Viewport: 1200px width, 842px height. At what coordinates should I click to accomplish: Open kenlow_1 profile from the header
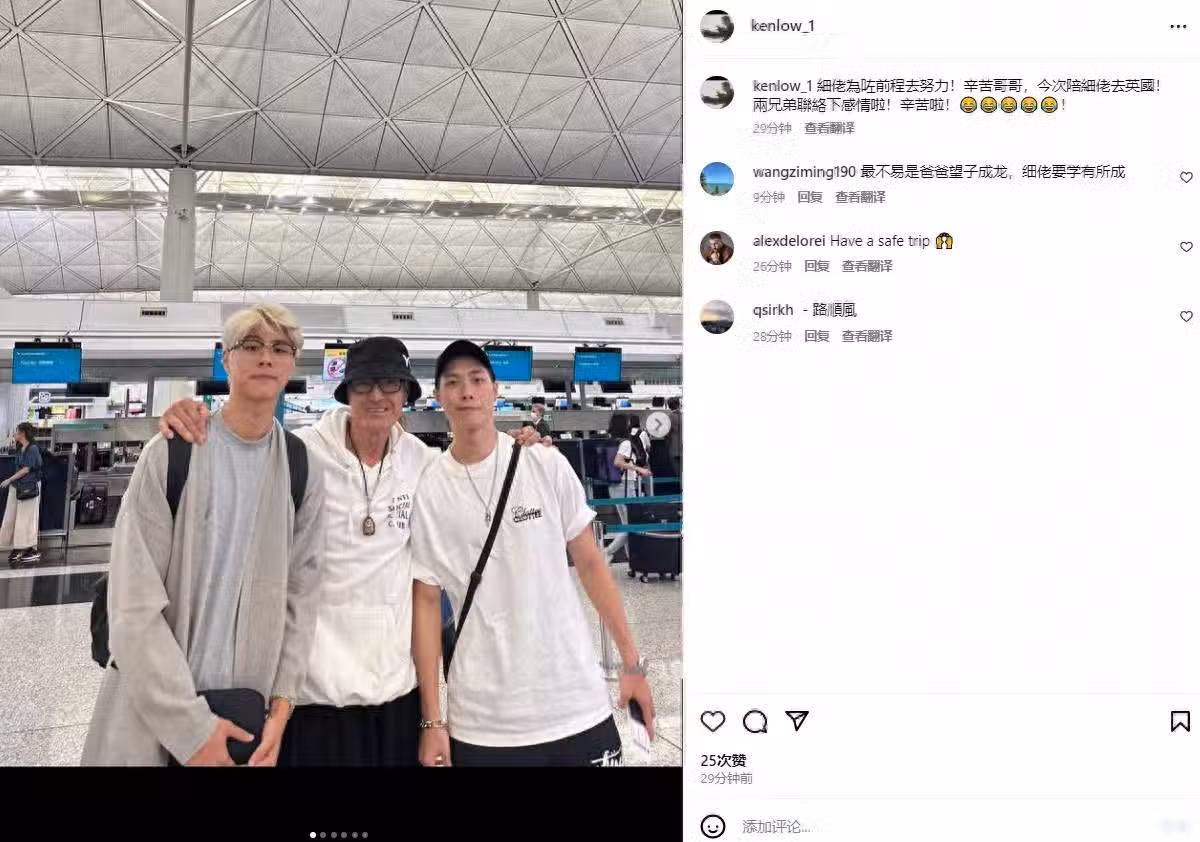(x=782, y=26)
